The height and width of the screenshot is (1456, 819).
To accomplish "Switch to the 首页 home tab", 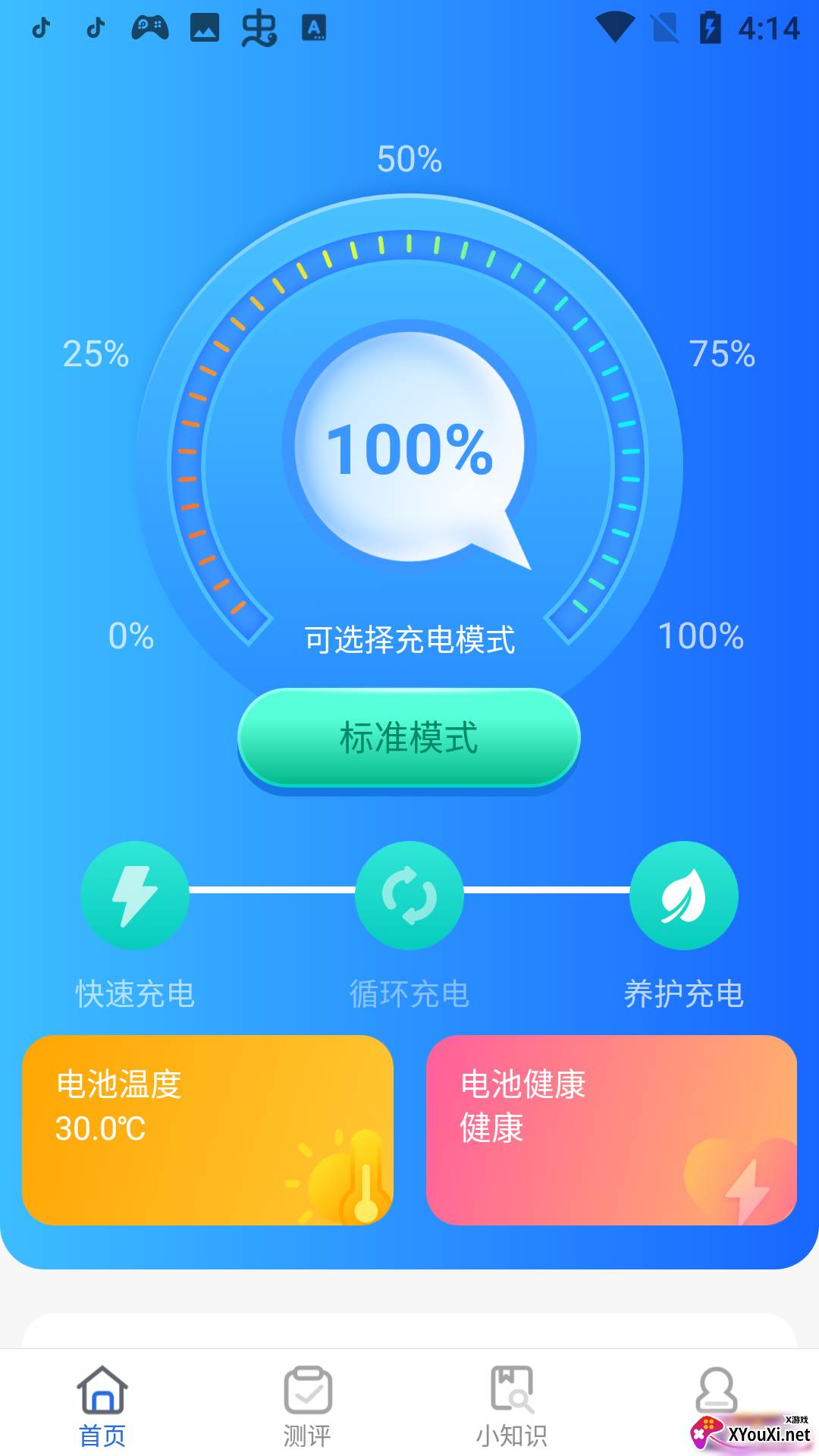I will point(102,1405).
